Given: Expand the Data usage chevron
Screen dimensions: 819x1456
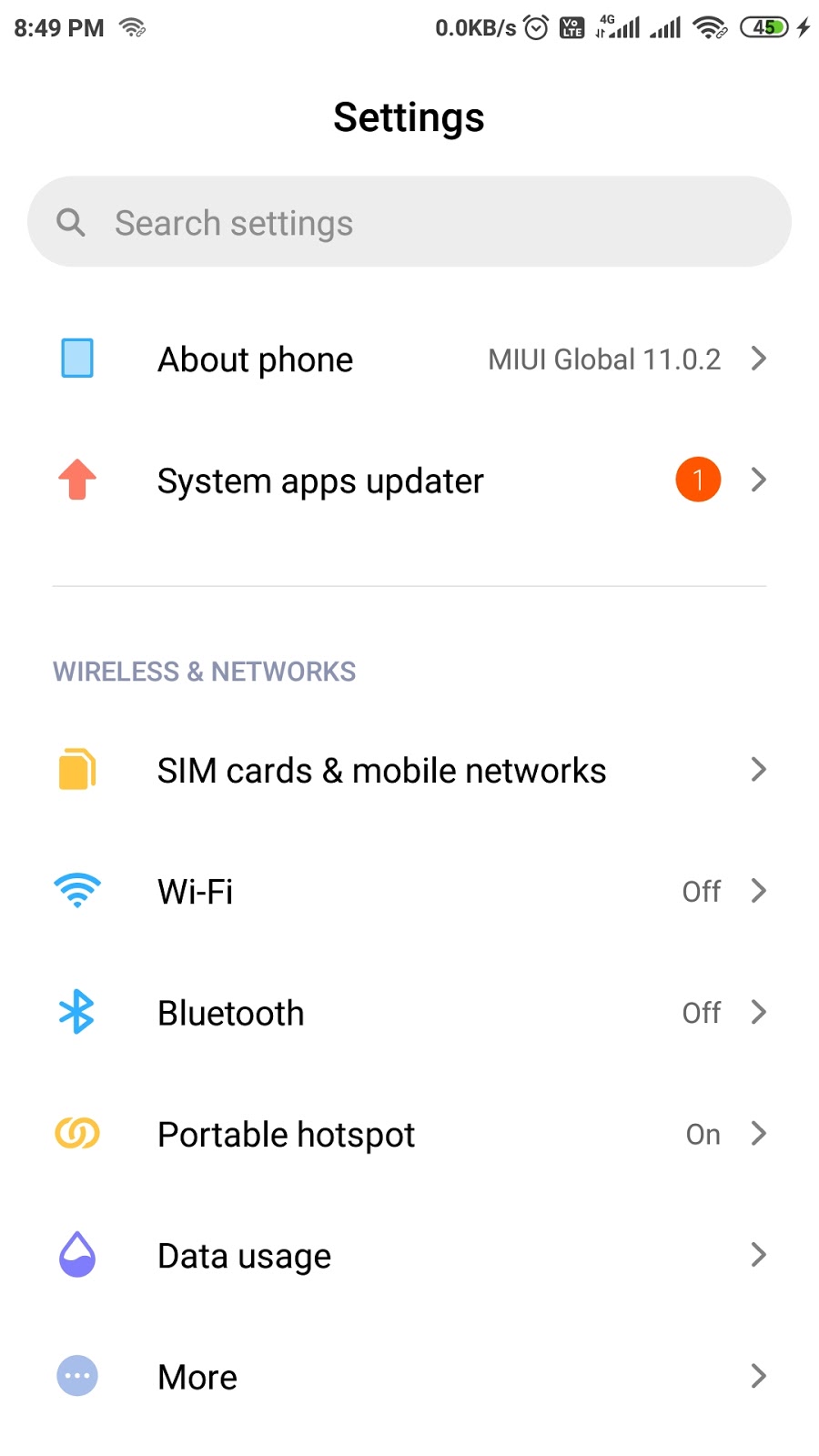Looking at the screenshot, I should pos(759,1255).
